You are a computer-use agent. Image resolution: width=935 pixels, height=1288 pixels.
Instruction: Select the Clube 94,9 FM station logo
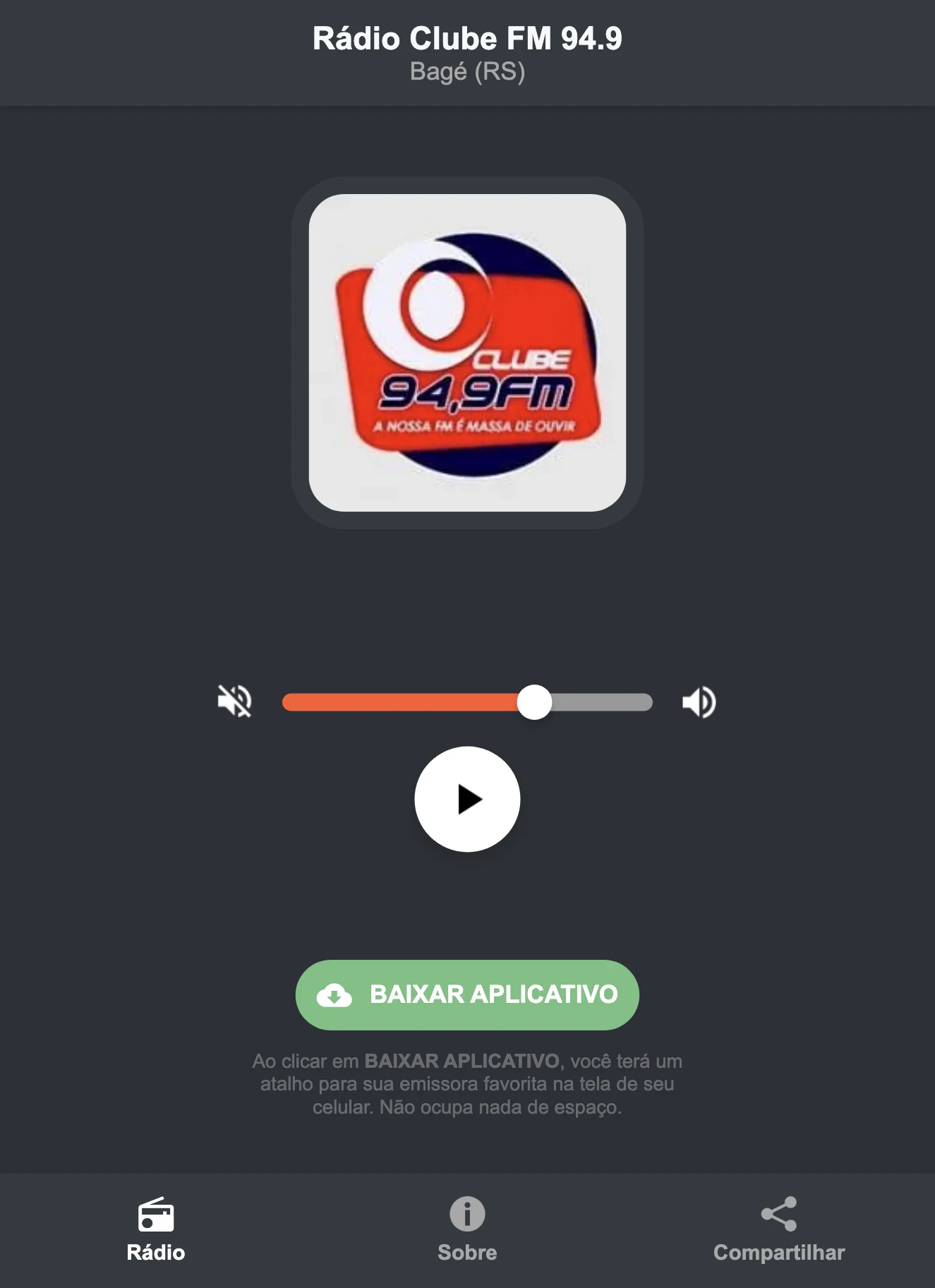pyautogui.click(x=466, y=353)
